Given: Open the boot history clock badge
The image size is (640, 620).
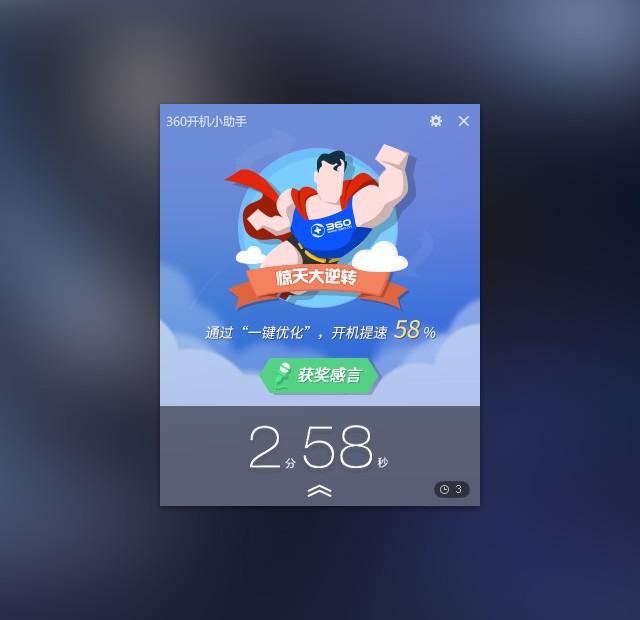Looking at the screenshot, I should [451, 489].
